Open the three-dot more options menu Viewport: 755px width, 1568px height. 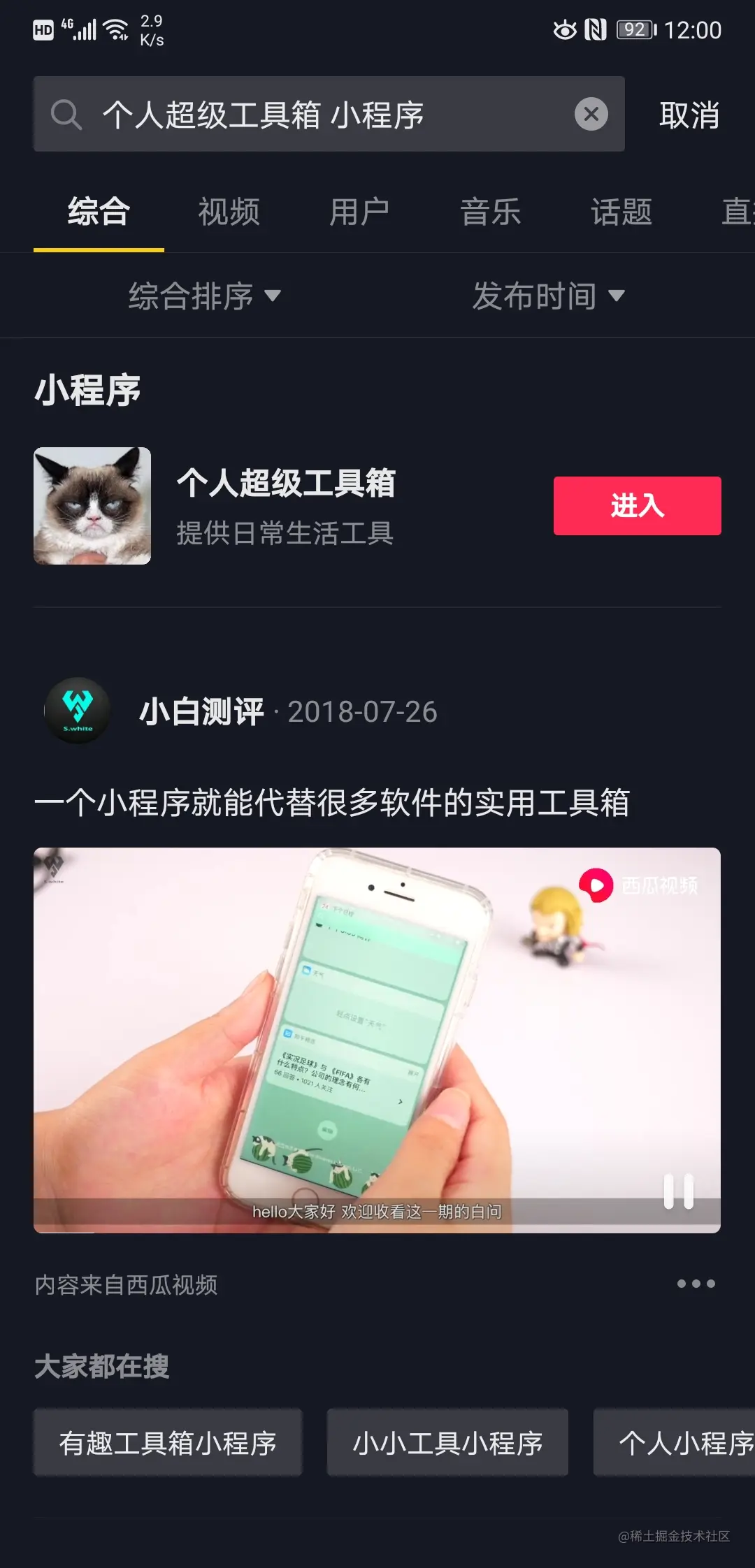(696, 1284)
